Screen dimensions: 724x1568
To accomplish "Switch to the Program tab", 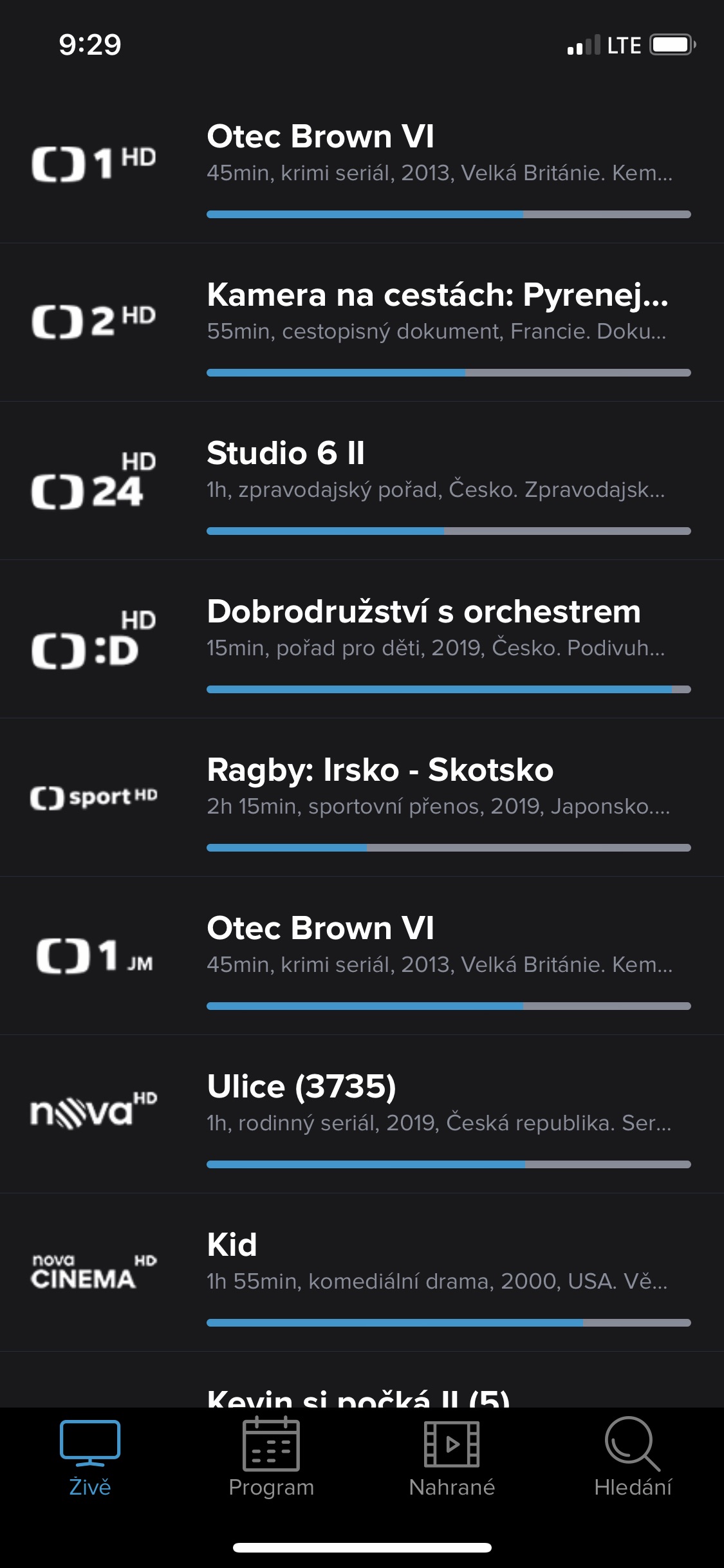I will click(271, 1458).
